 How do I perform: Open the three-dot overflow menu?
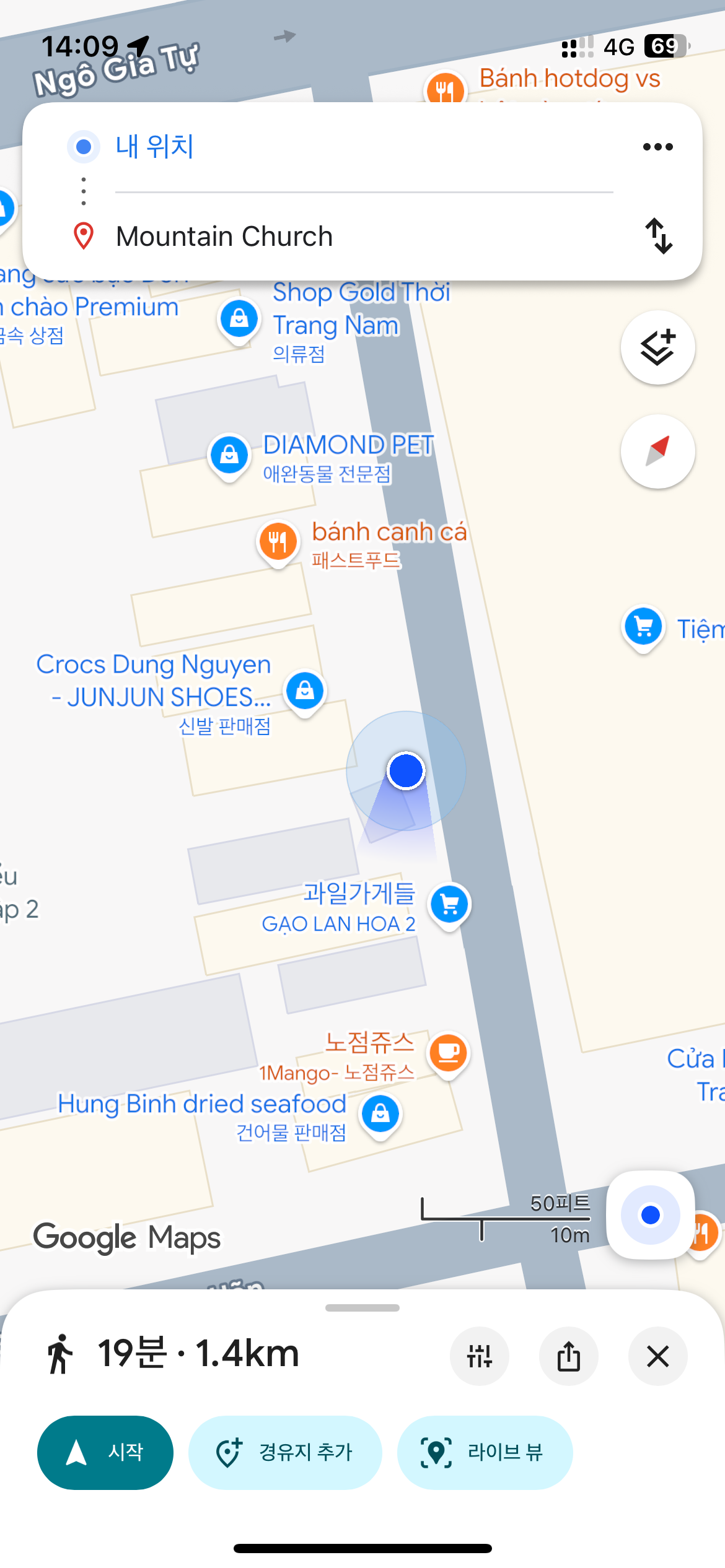click(x=657, y=147)
